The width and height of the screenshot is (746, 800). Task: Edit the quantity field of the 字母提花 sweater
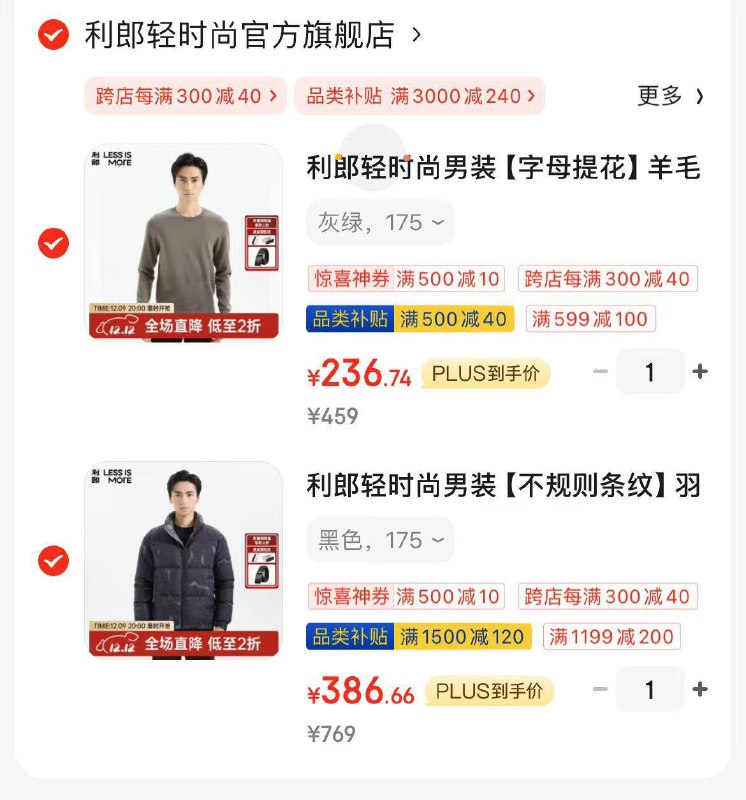click(650, 372)
